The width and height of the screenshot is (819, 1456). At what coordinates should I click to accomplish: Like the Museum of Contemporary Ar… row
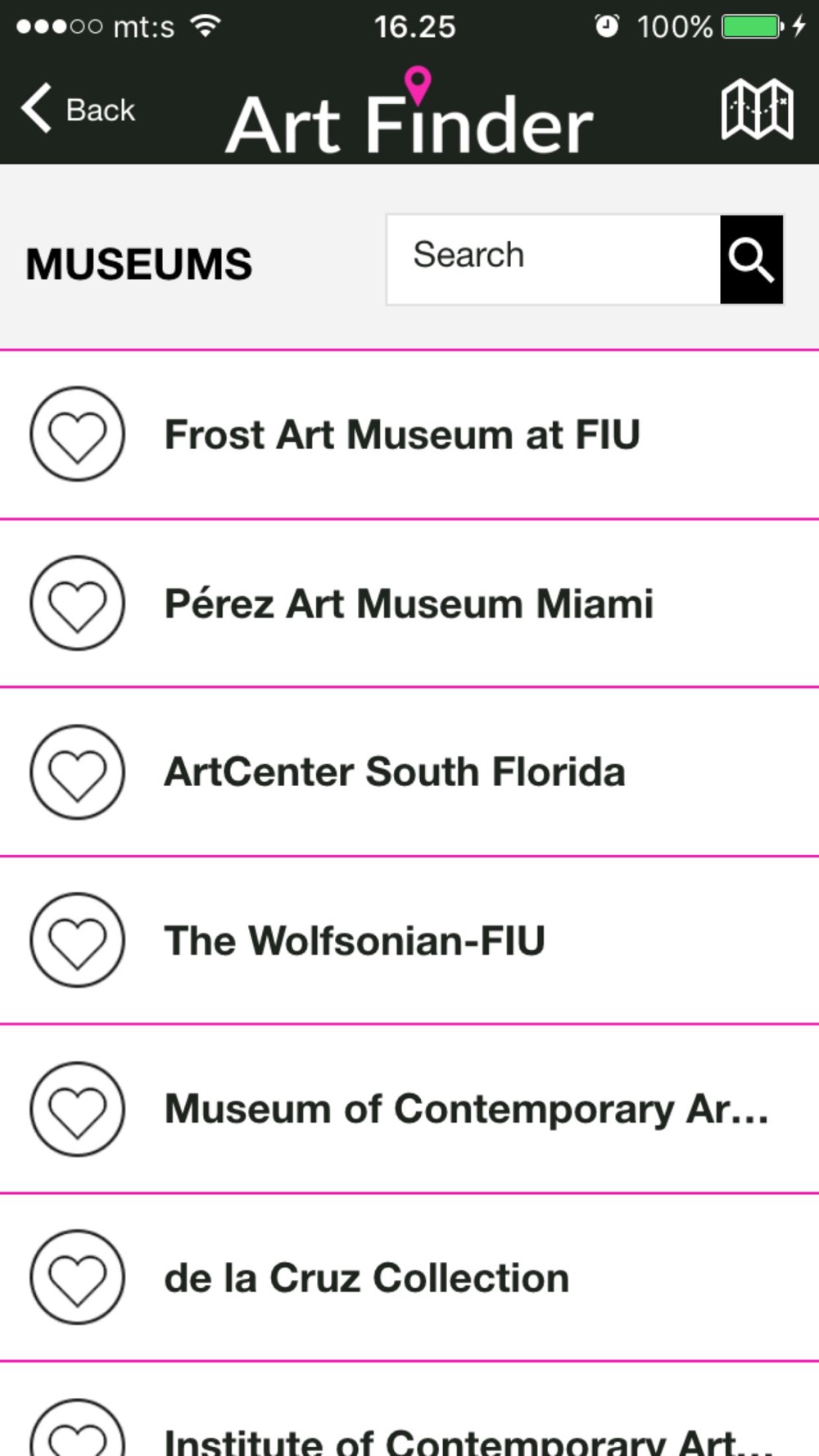78,1110
